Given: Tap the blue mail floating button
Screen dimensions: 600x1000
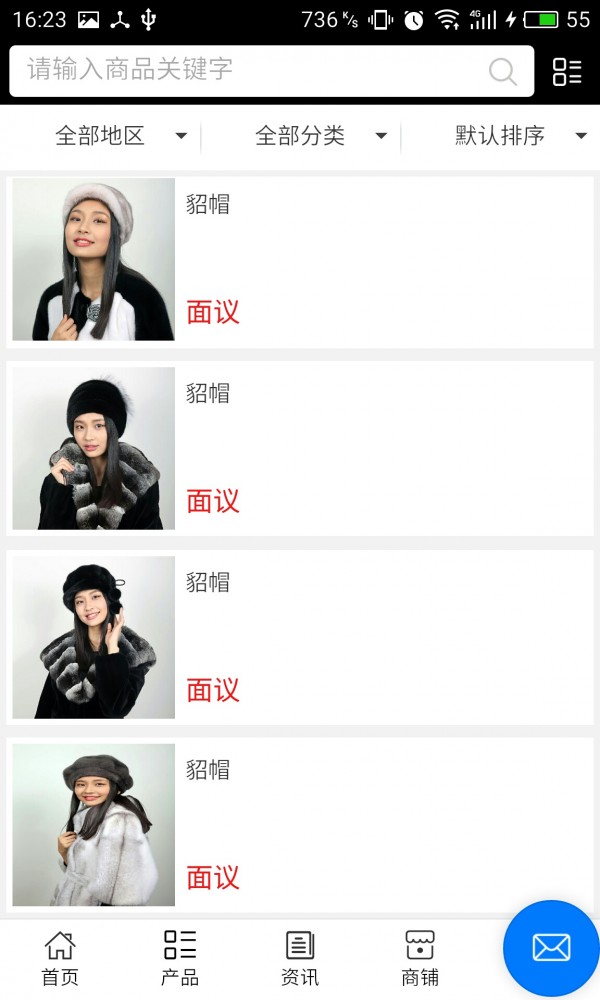Looking at the screenshot, I should (x=551, y=948).
